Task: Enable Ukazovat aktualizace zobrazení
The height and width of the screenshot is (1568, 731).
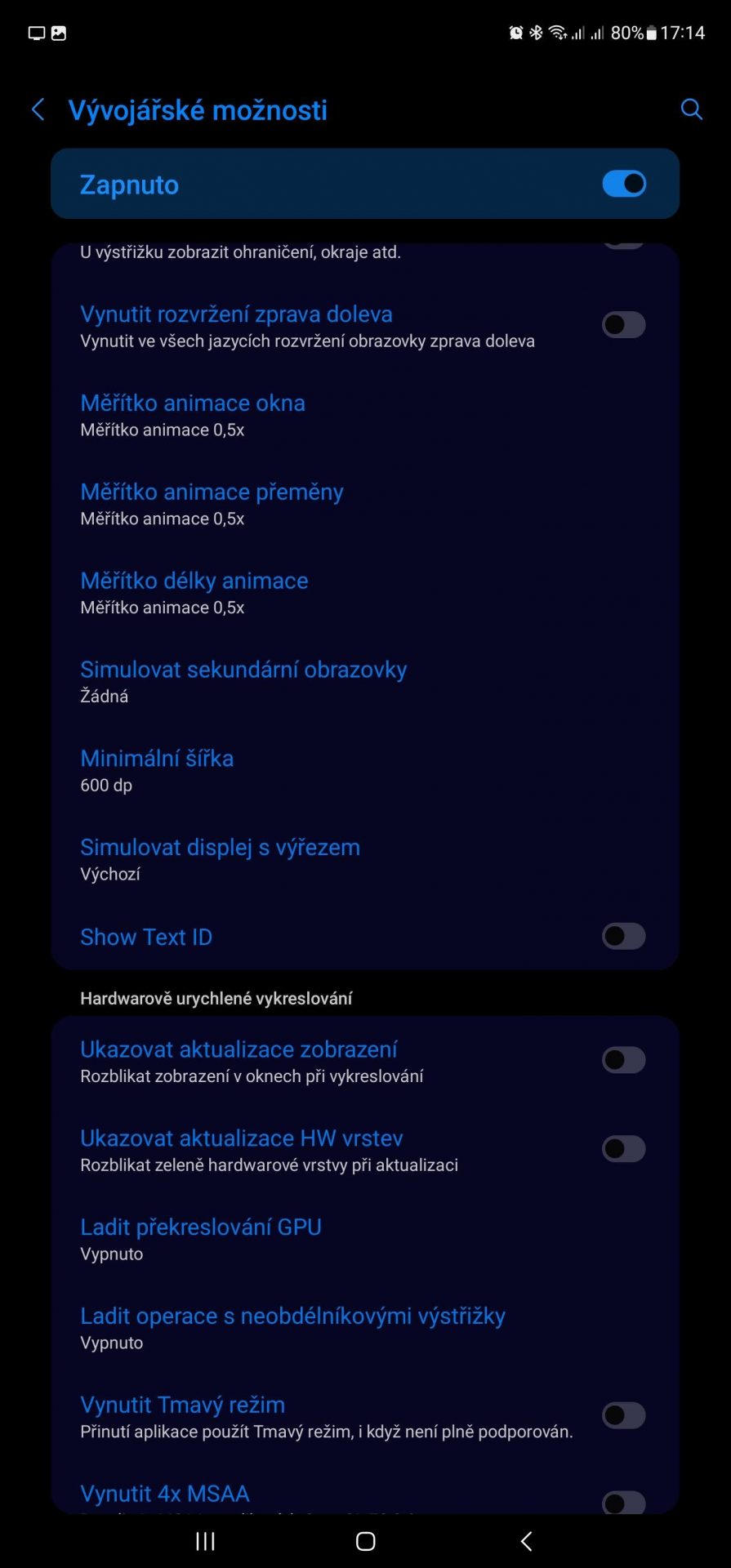Action: pos(624,1060)
